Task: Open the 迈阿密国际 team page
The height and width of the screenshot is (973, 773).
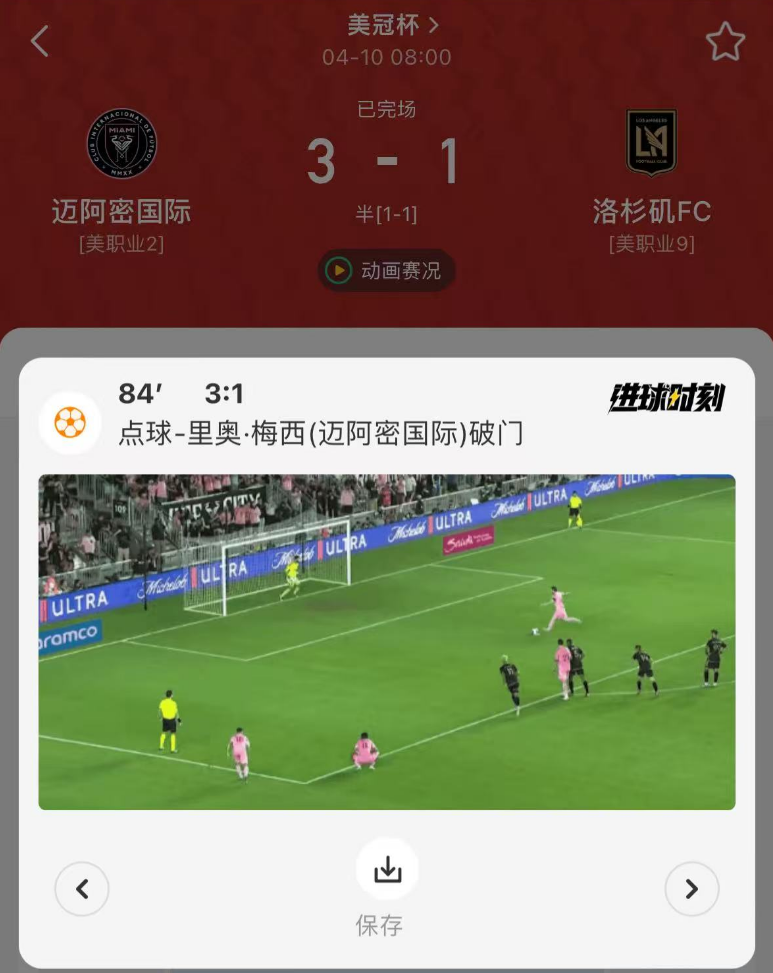Action: point(122,145)
